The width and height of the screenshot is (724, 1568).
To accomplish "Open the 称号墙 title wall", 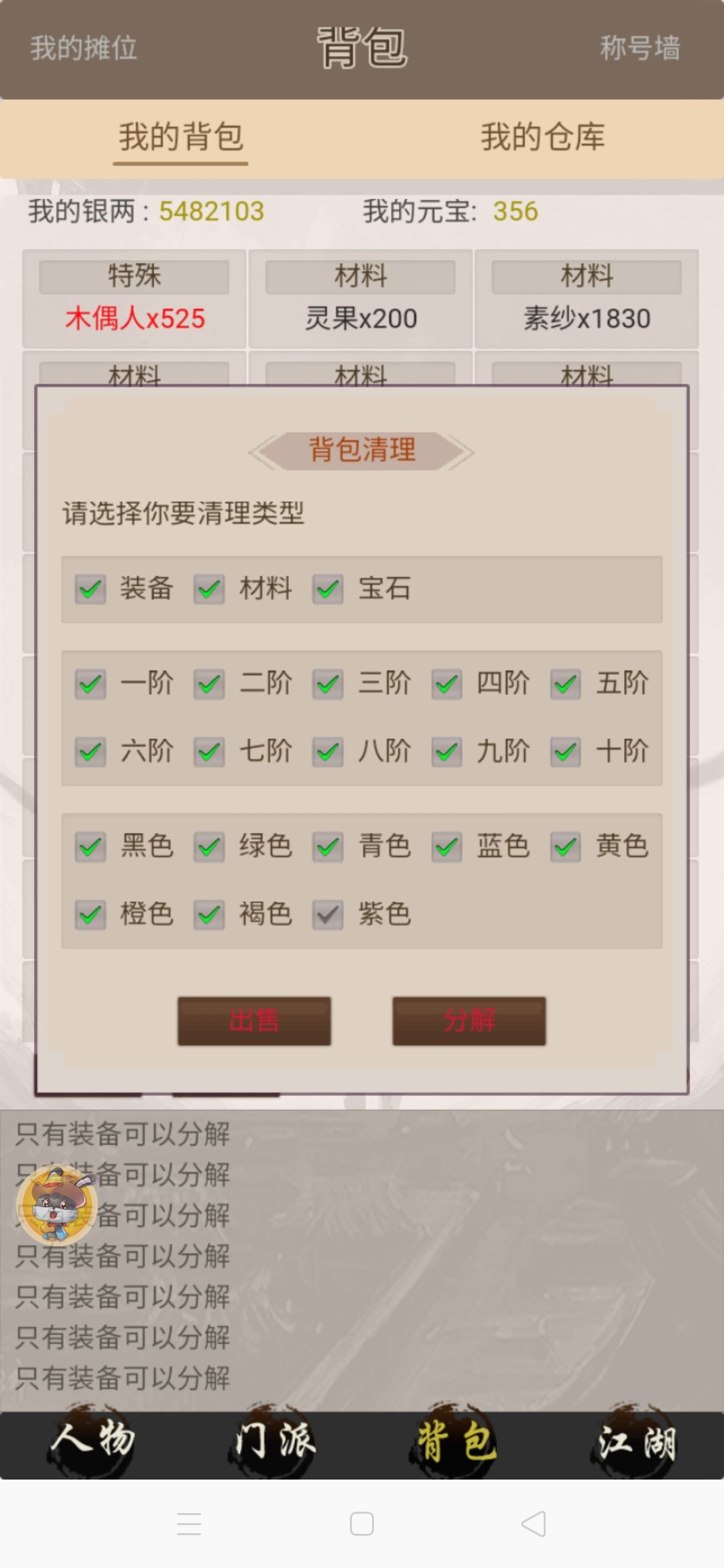I will click(640, 48).
